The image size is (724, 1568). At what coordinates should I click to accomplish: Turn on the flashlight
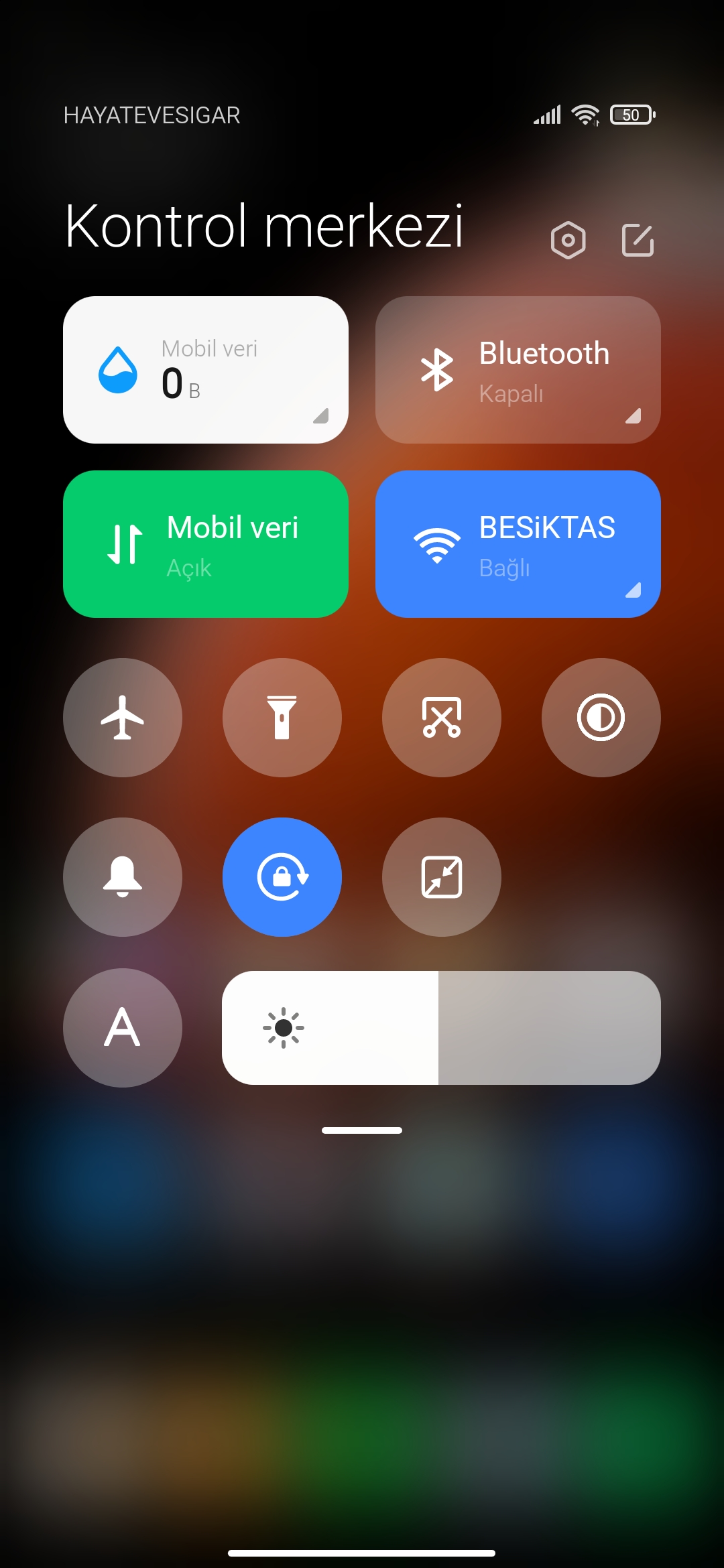pos(282,718)
